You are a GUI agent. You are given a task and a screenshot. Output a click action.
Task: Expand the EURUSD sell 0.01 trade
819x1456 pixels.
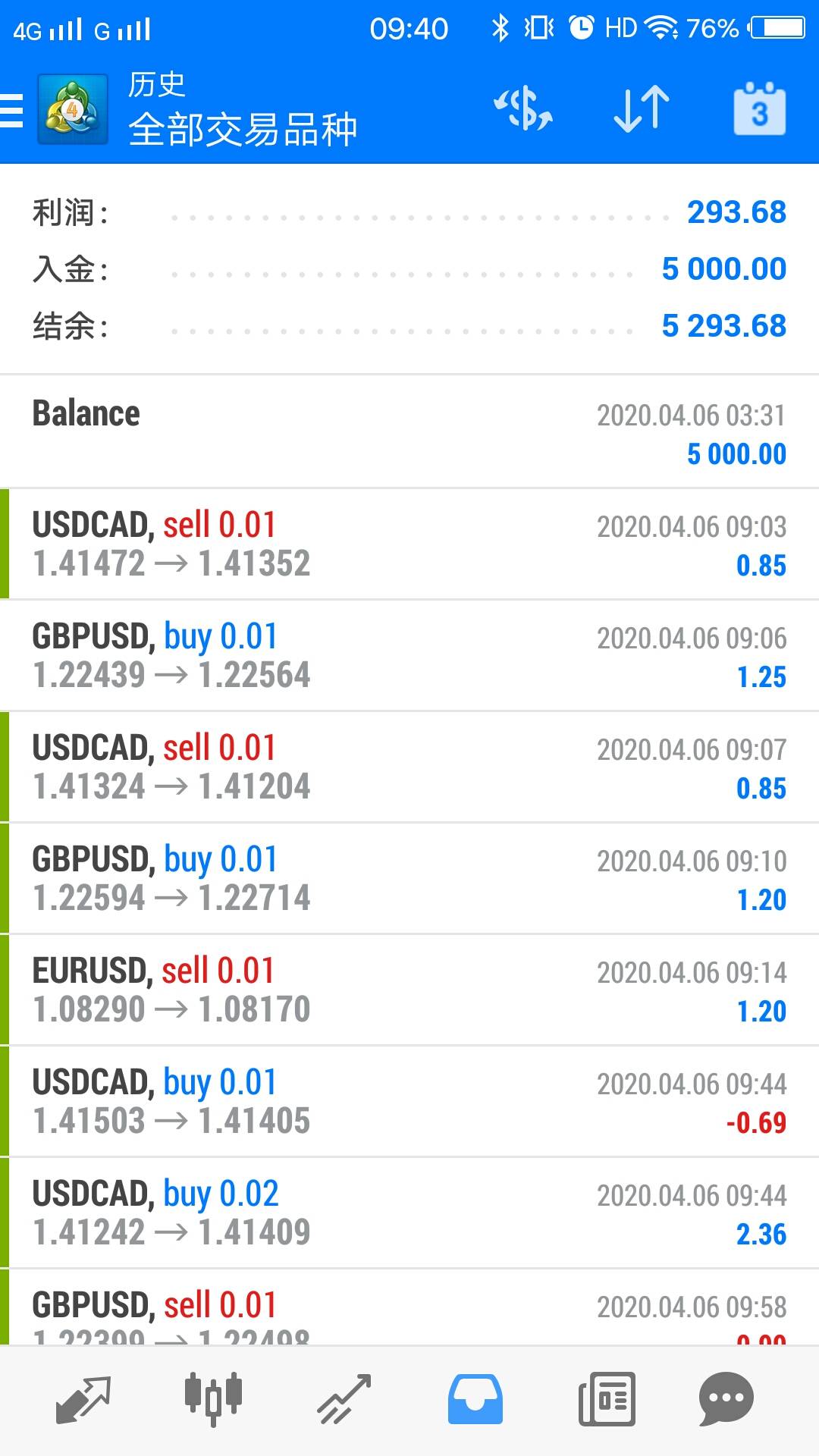tap(409, 990)
